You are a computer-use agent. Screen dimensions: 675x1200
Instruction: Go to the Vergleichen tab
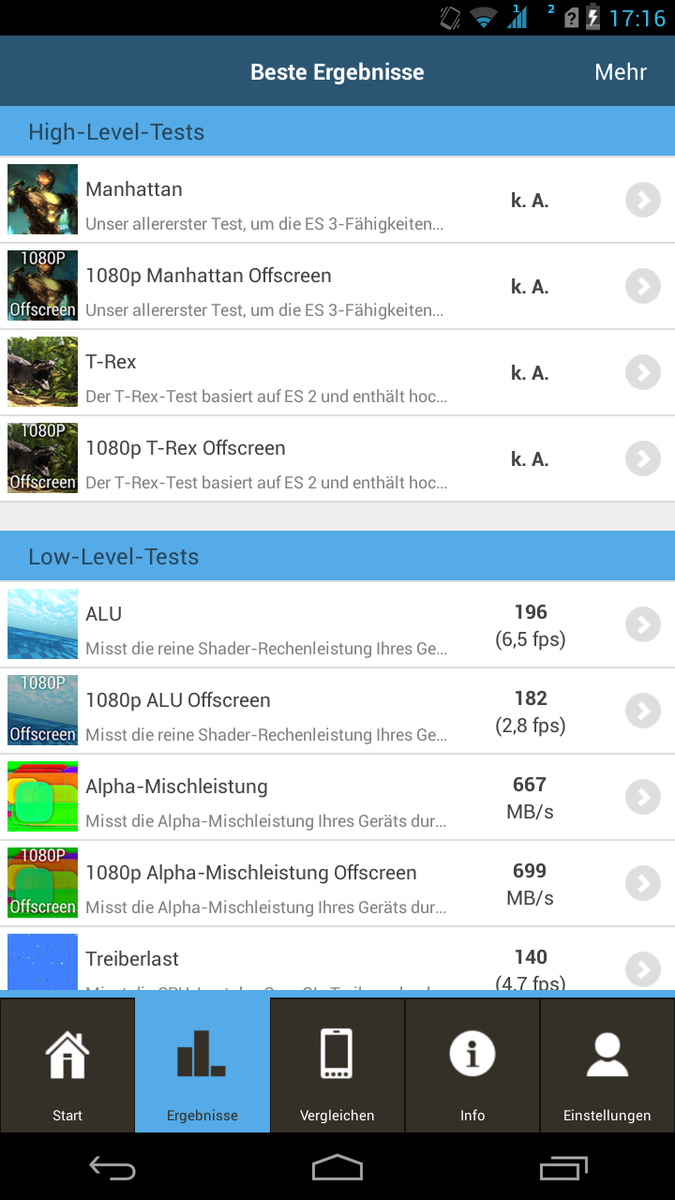[337, 1065]
